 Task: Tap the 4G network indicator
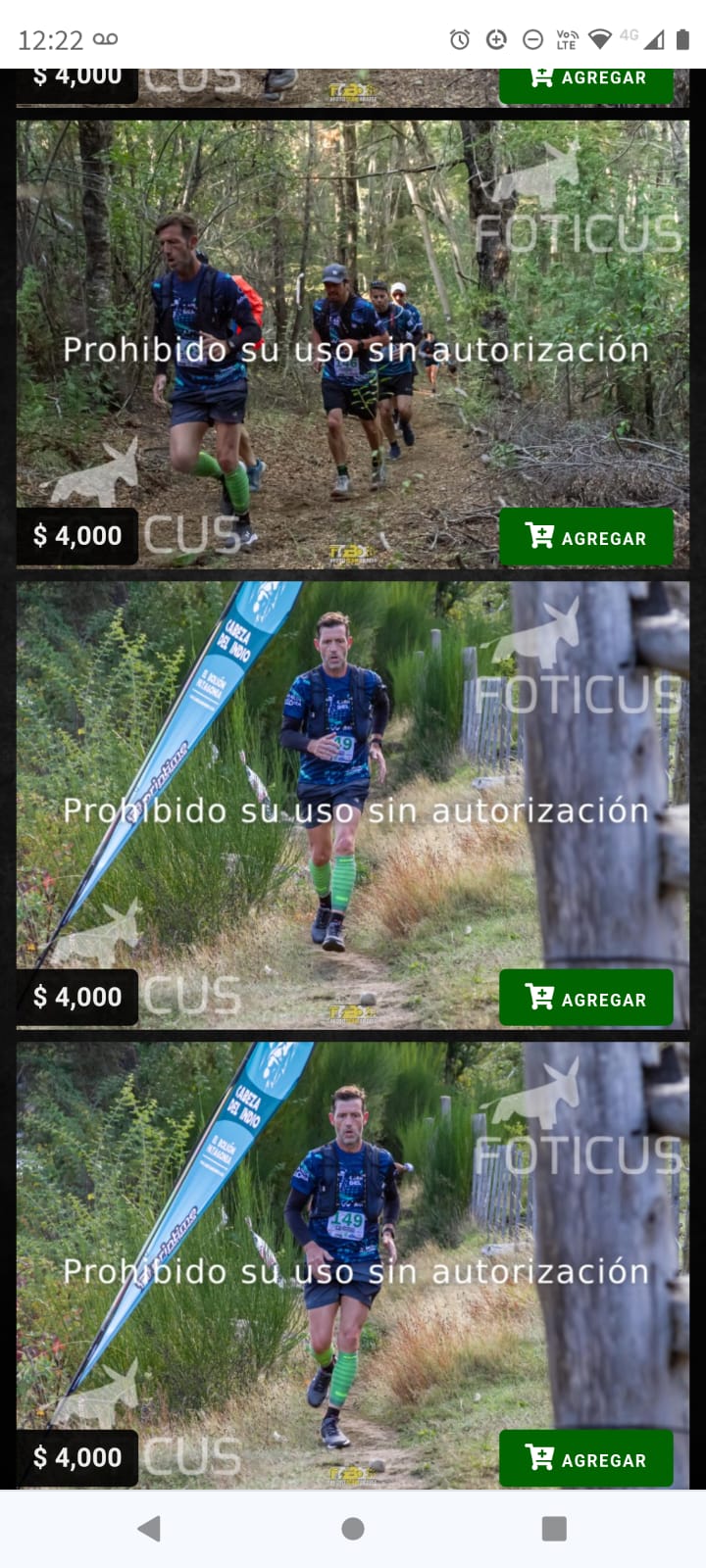(630, 35)
